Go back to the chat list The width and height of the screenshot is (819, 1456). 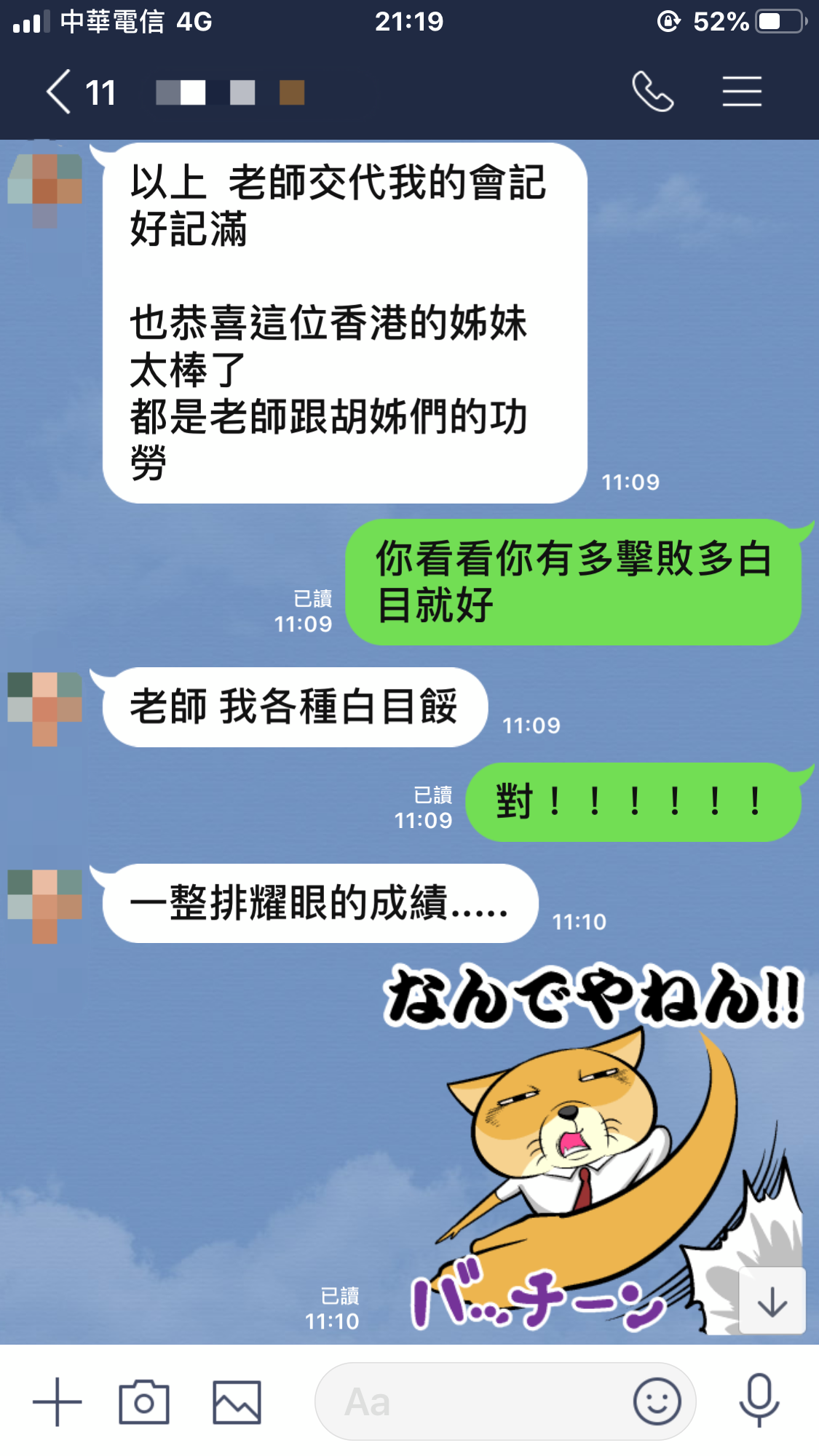[60, 92]
